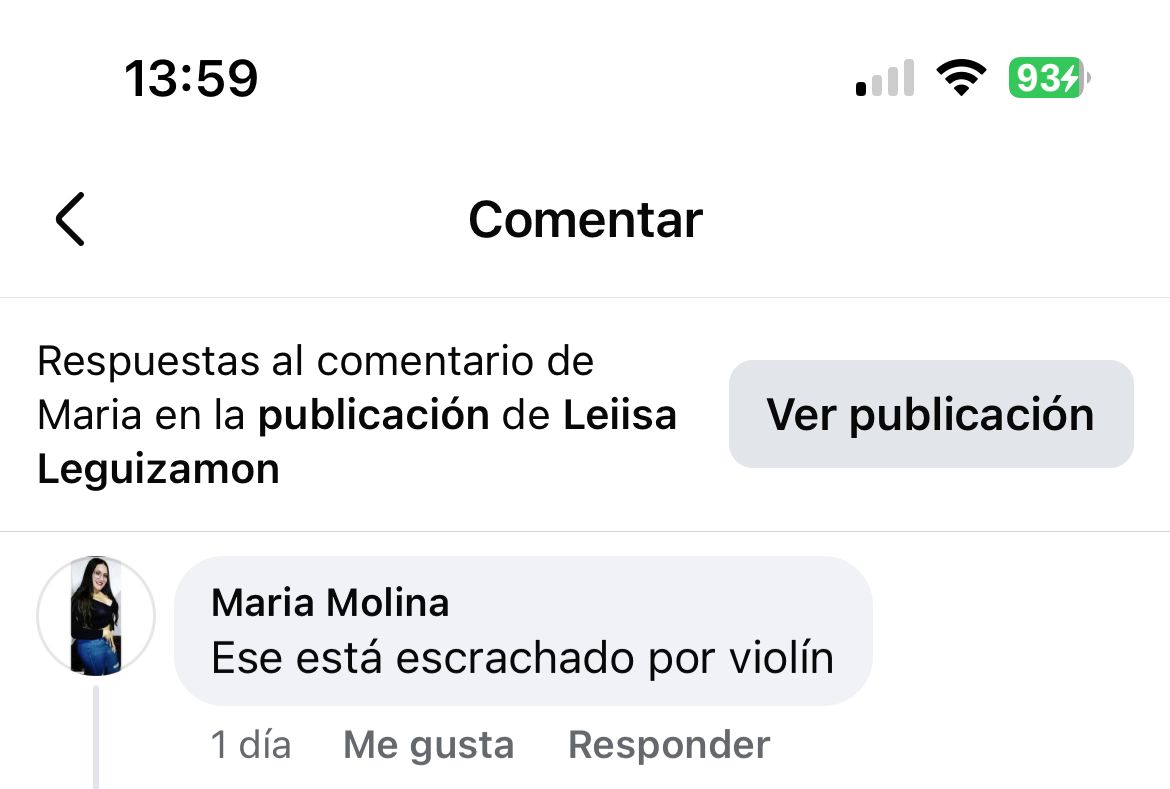Screen dimensions: 1170x789
Task: Reply to Maria Molina's comment via Responder
Action: pyautogui.click(x=669, y=745)
